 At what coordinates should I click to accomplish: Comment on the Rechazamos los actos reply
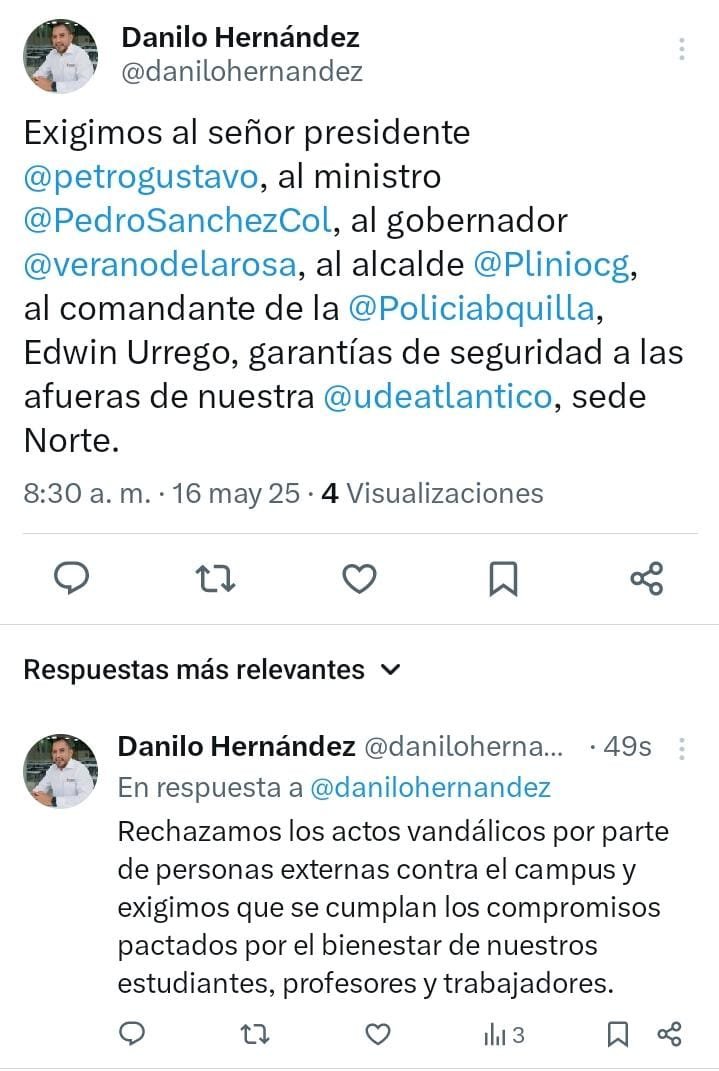[x=132, y=1035]
